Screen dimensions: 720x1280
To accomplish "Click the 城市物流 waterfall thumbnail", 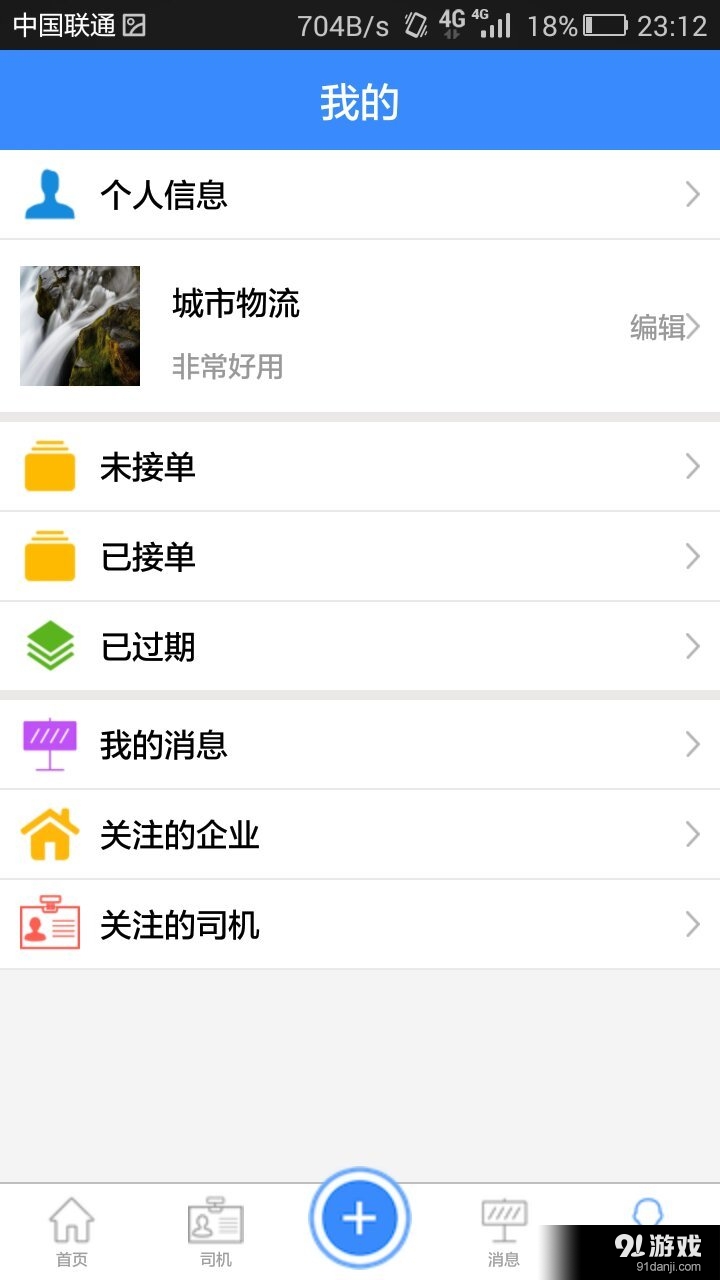I will pos(80,326).
